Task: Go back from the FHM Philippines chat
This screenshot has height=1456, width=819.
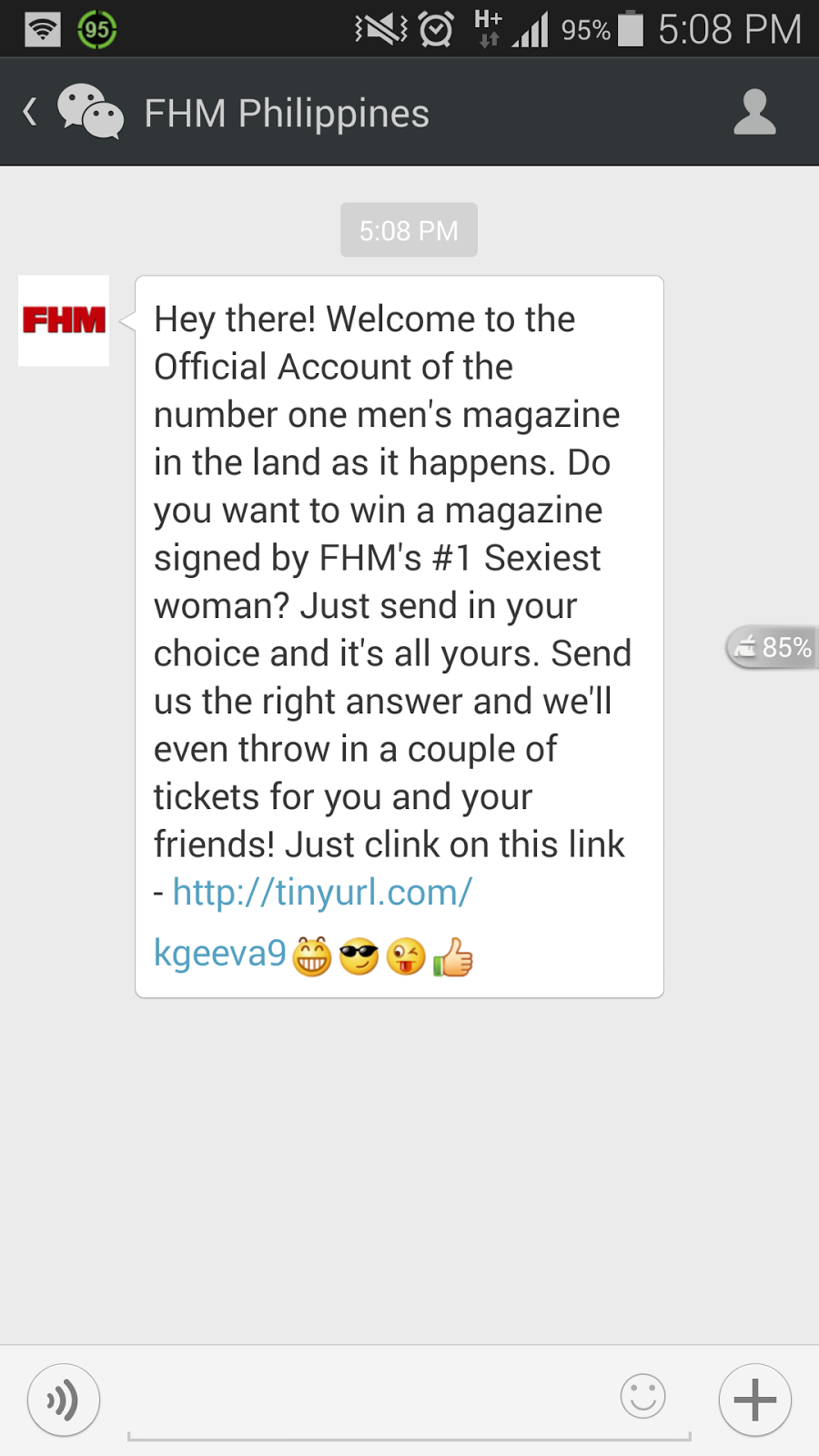Action: 31,113
